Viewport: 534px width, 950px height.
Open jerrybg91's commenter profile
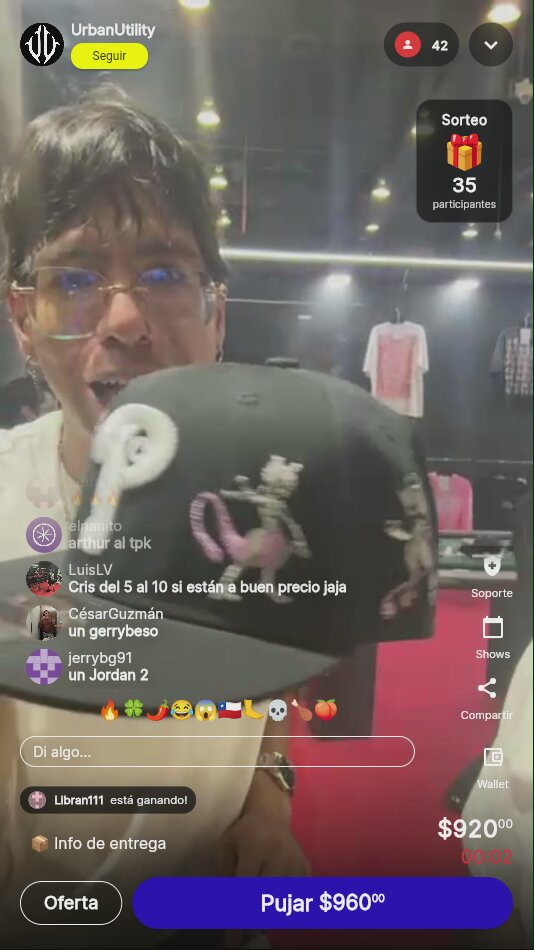click(x=44, y=666)
